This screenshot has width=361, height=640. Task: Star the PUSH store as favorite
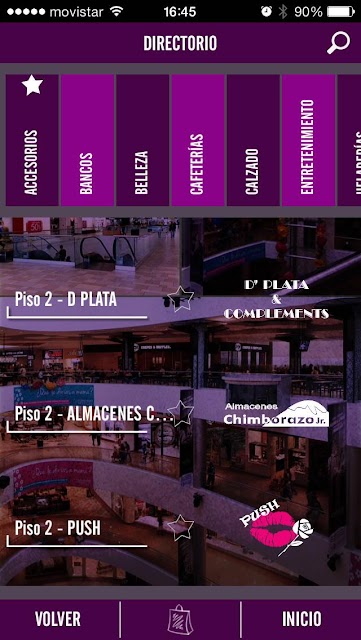tap(180, 527)
